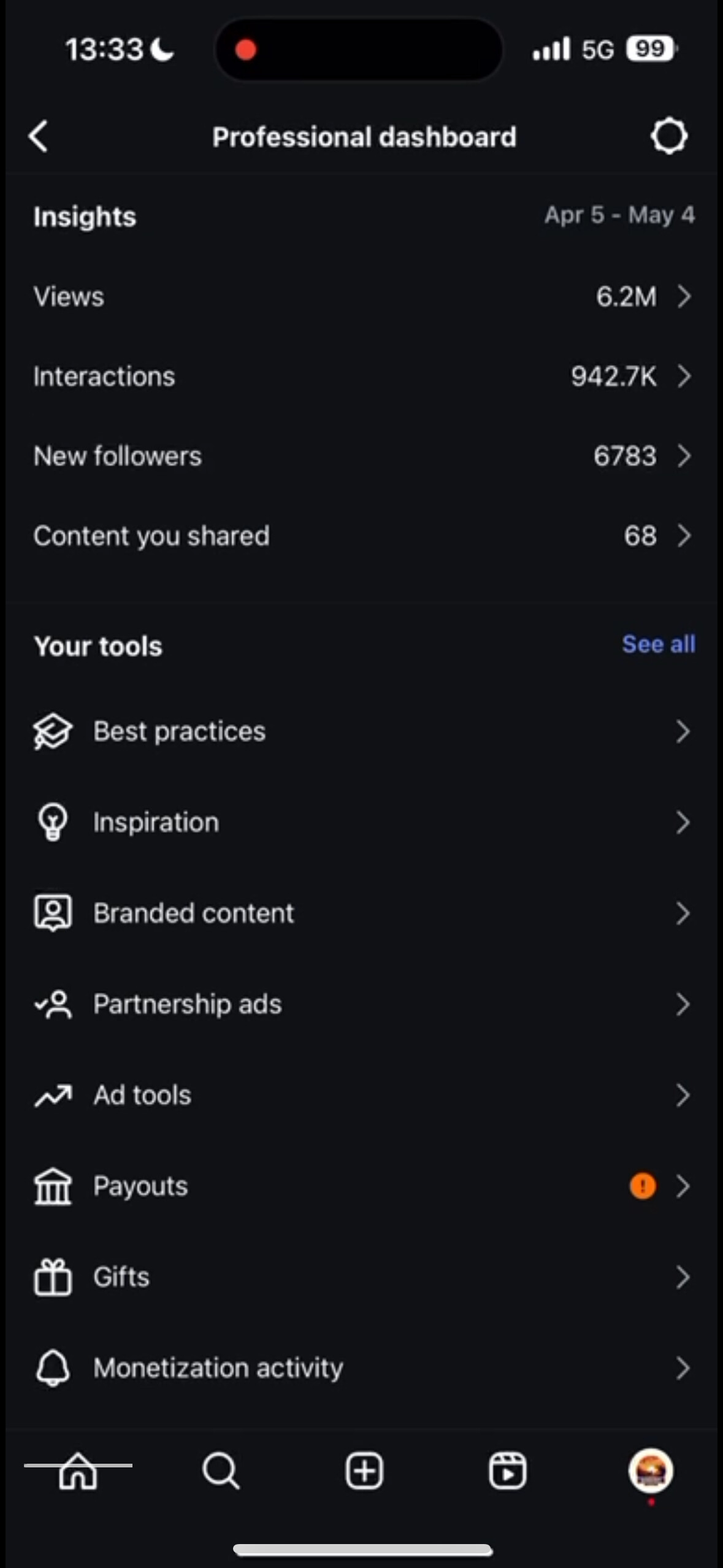View Interactions details
Image resolution: width=723 pixels, height=1568 pixels.
(362, 377)
